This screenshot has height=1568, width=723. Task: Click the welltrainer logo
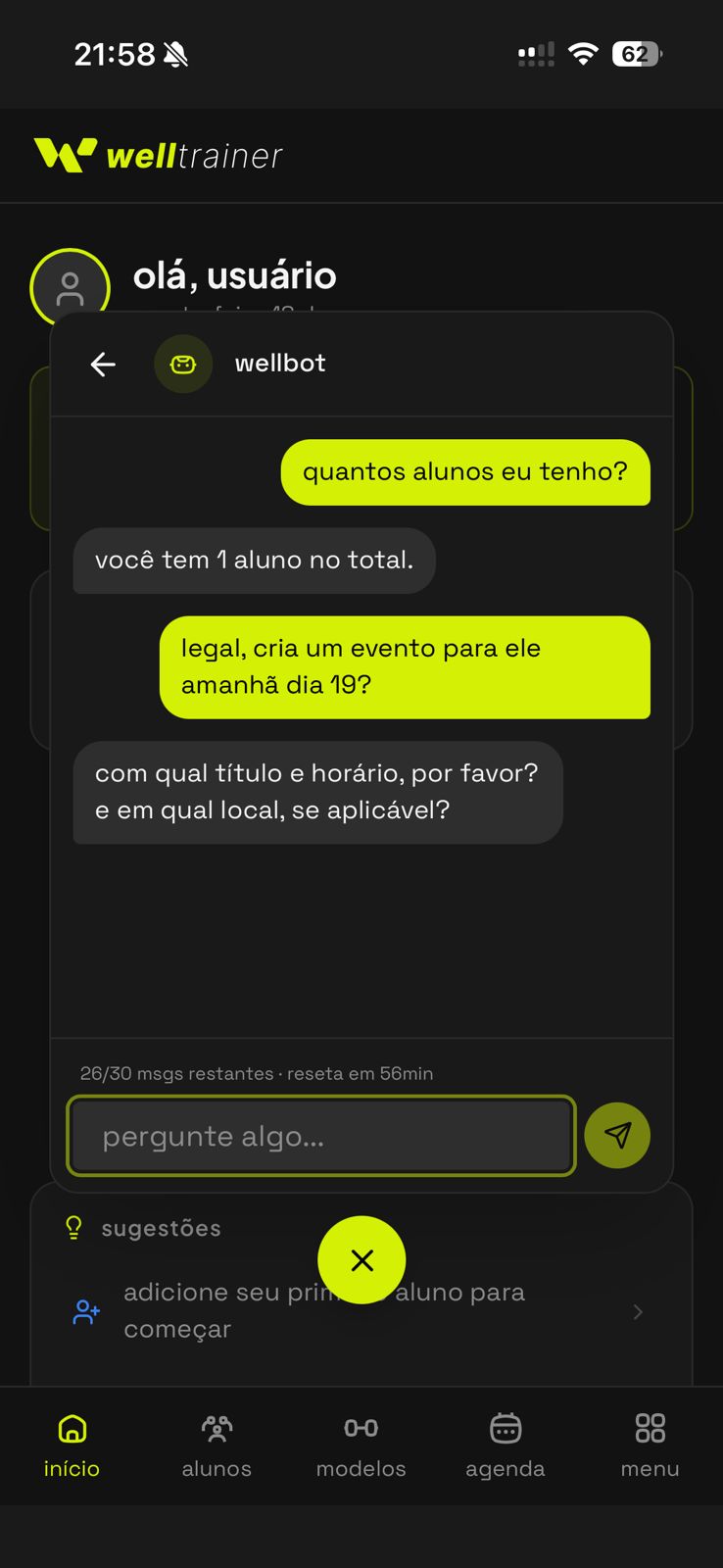point(157,154)
